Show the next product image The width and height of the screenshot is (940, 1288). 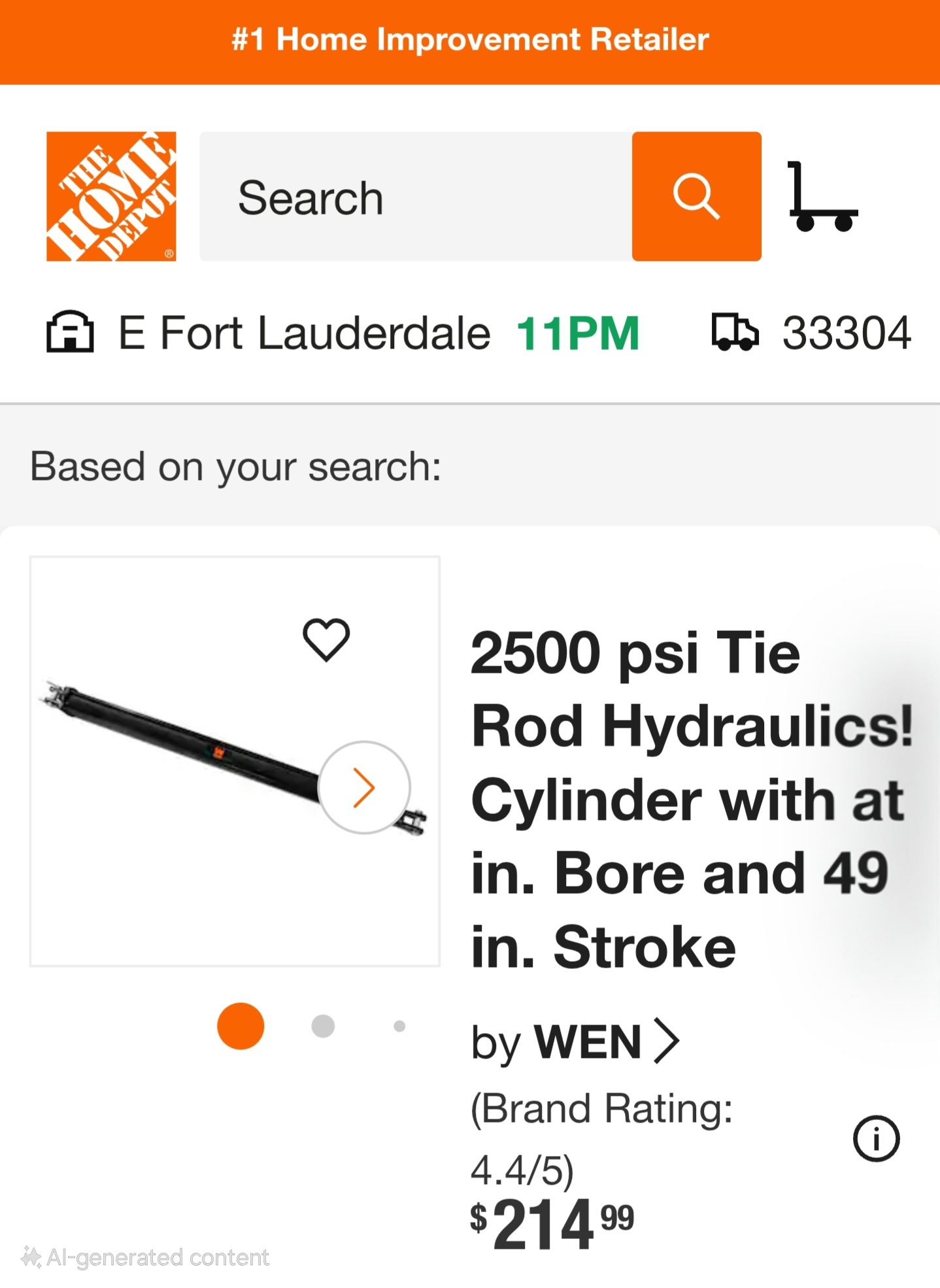pyautogui.click(x=364, y=787)
